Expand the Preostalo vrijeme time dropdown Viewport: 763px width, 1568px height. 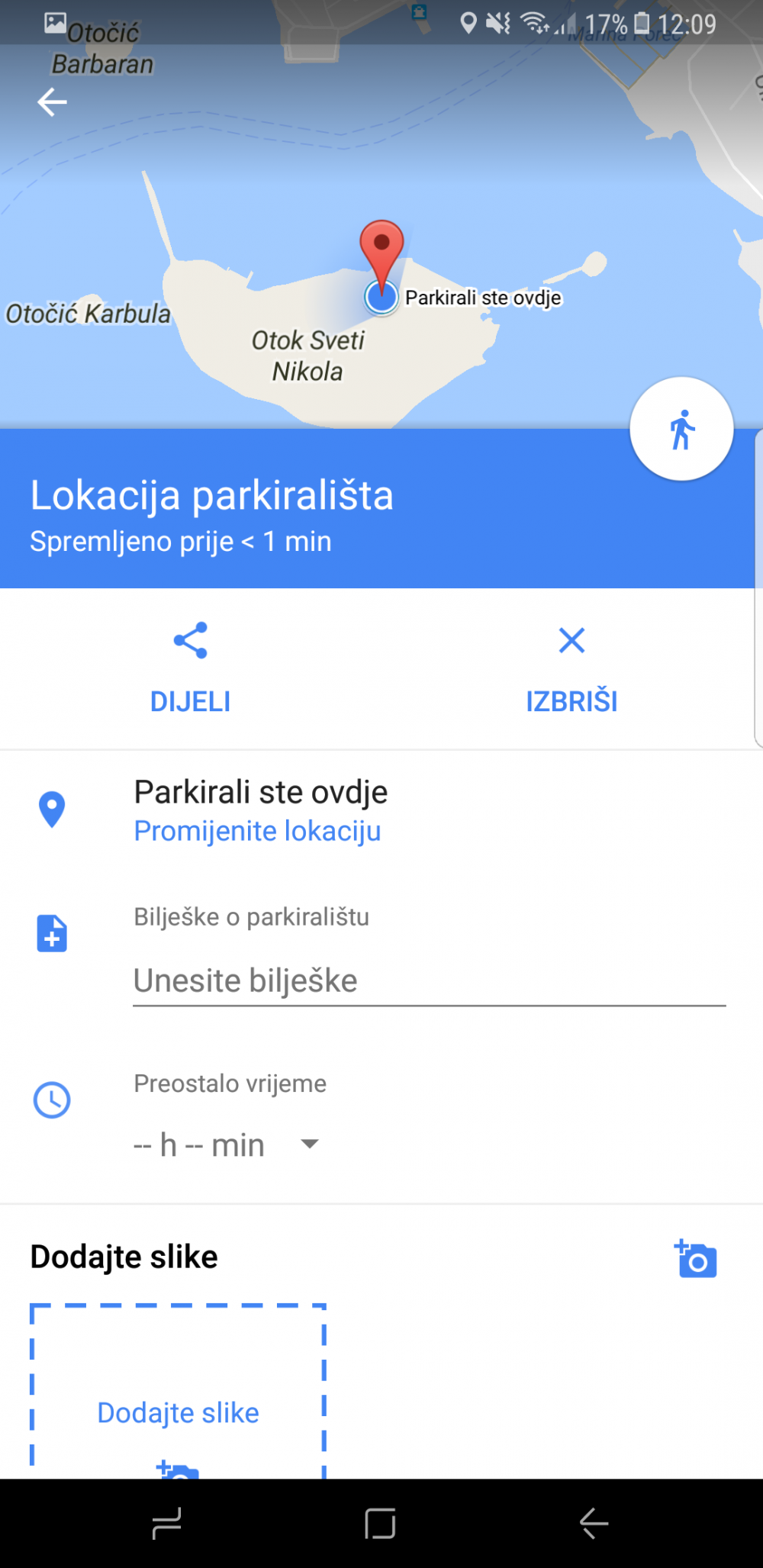click(x=227, y=1145)
